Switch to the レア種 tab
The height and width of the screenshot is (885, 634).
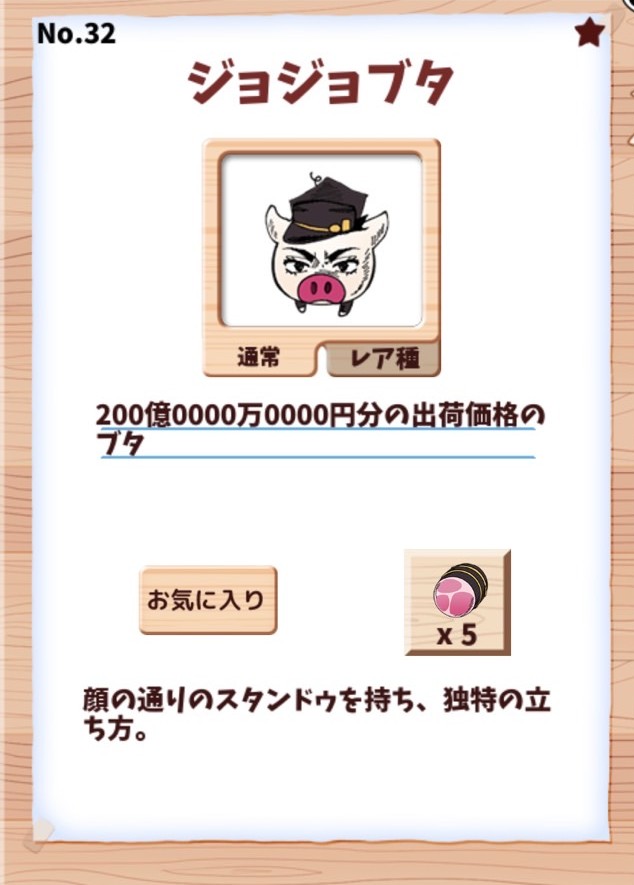point(383,359)
